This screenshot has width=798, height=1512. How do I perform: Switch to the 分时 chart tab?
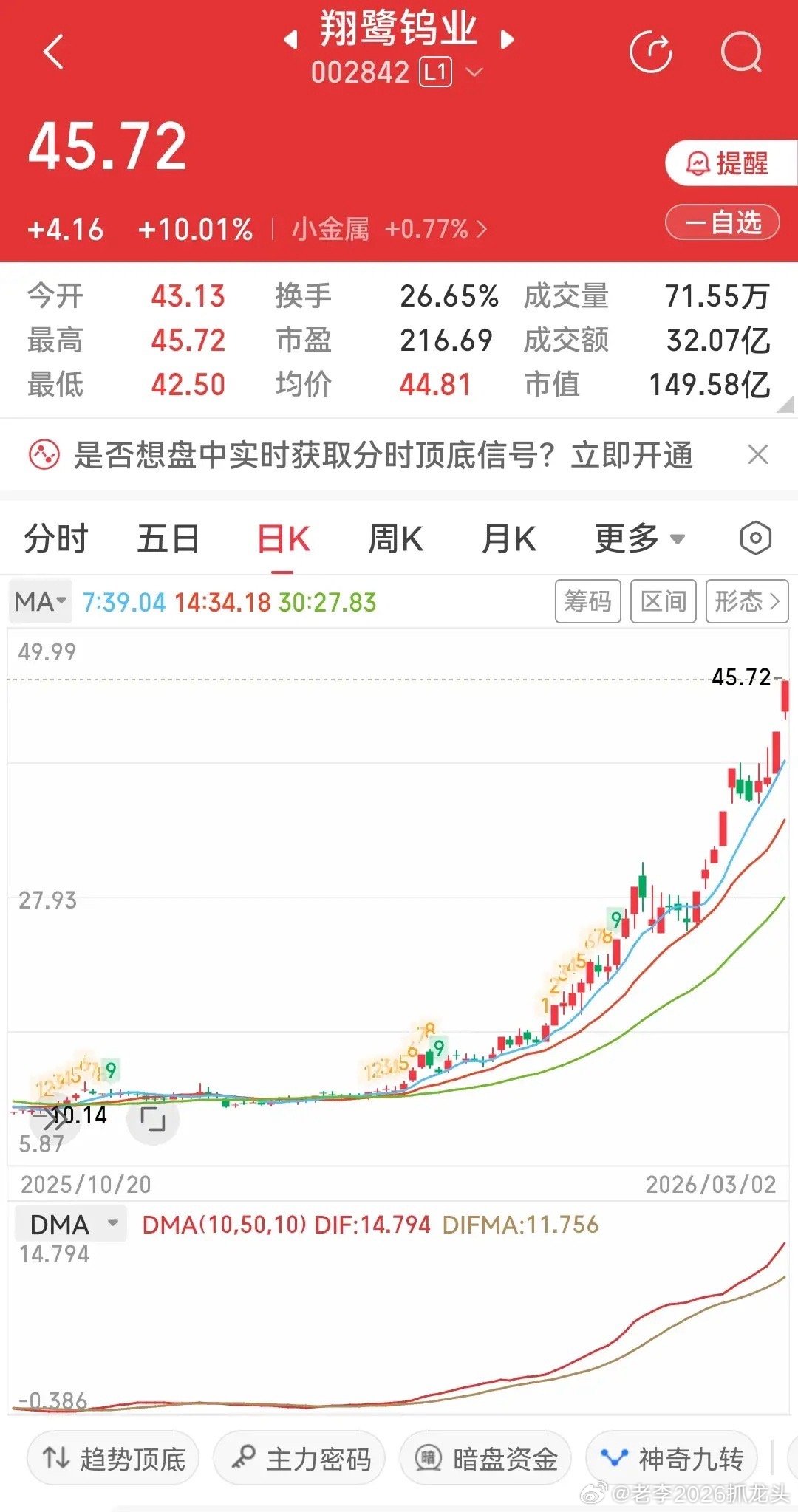56,538
